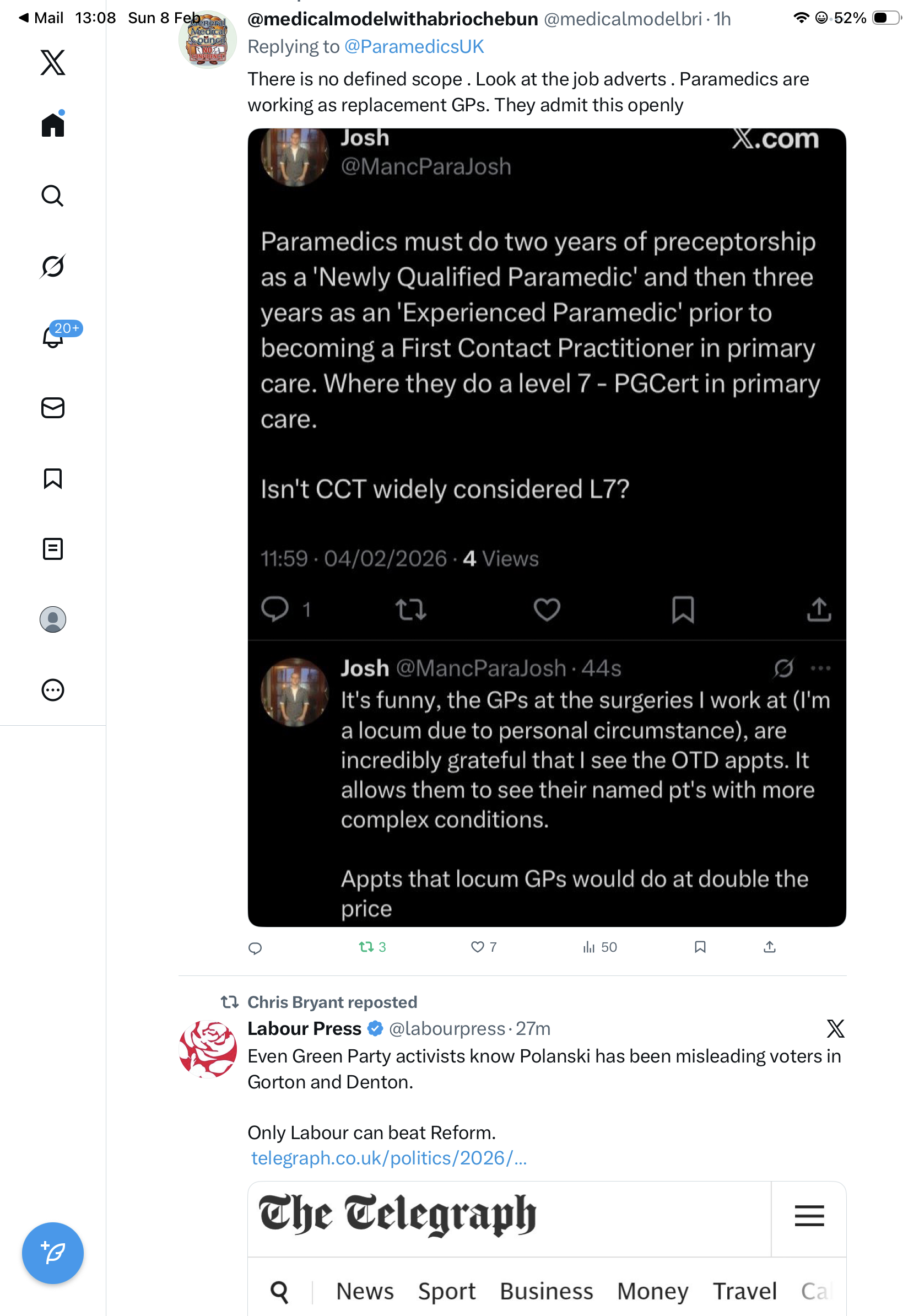Screen dimensions: 919x1316
Task: Open direct messages inbox
Action: pyautogui.click(x=53, y=407)
